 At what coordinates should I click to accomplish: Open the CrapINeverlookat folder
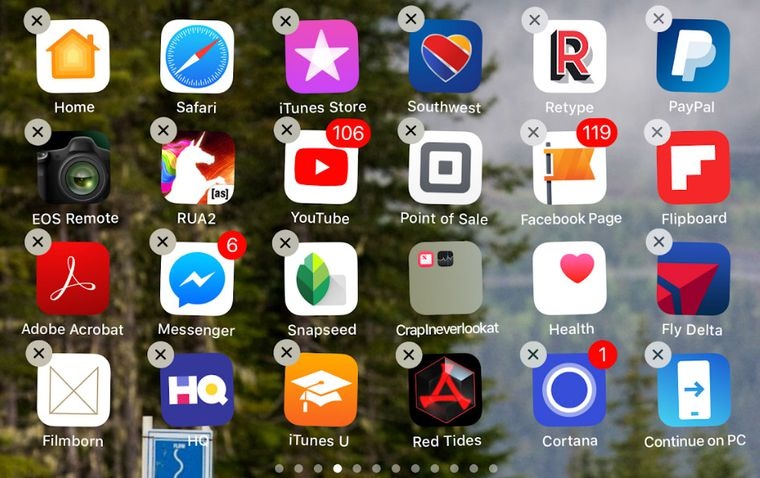(x=445, y=278)
